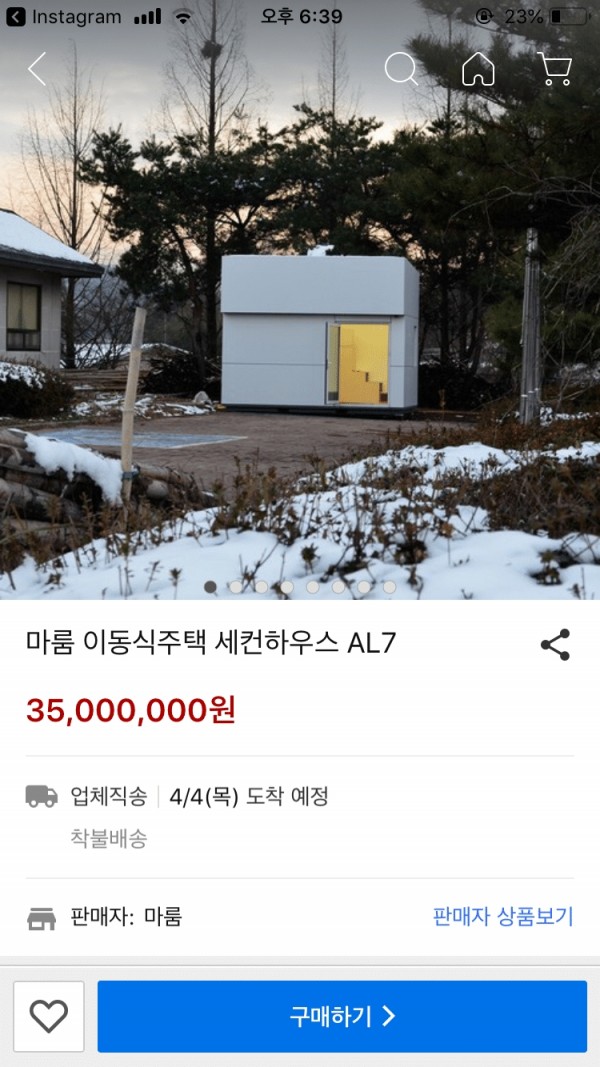The width and height of the screenshot is (600, 1067).
Task: Go back using the top-left arrow
Action: [x=37, y=69]
